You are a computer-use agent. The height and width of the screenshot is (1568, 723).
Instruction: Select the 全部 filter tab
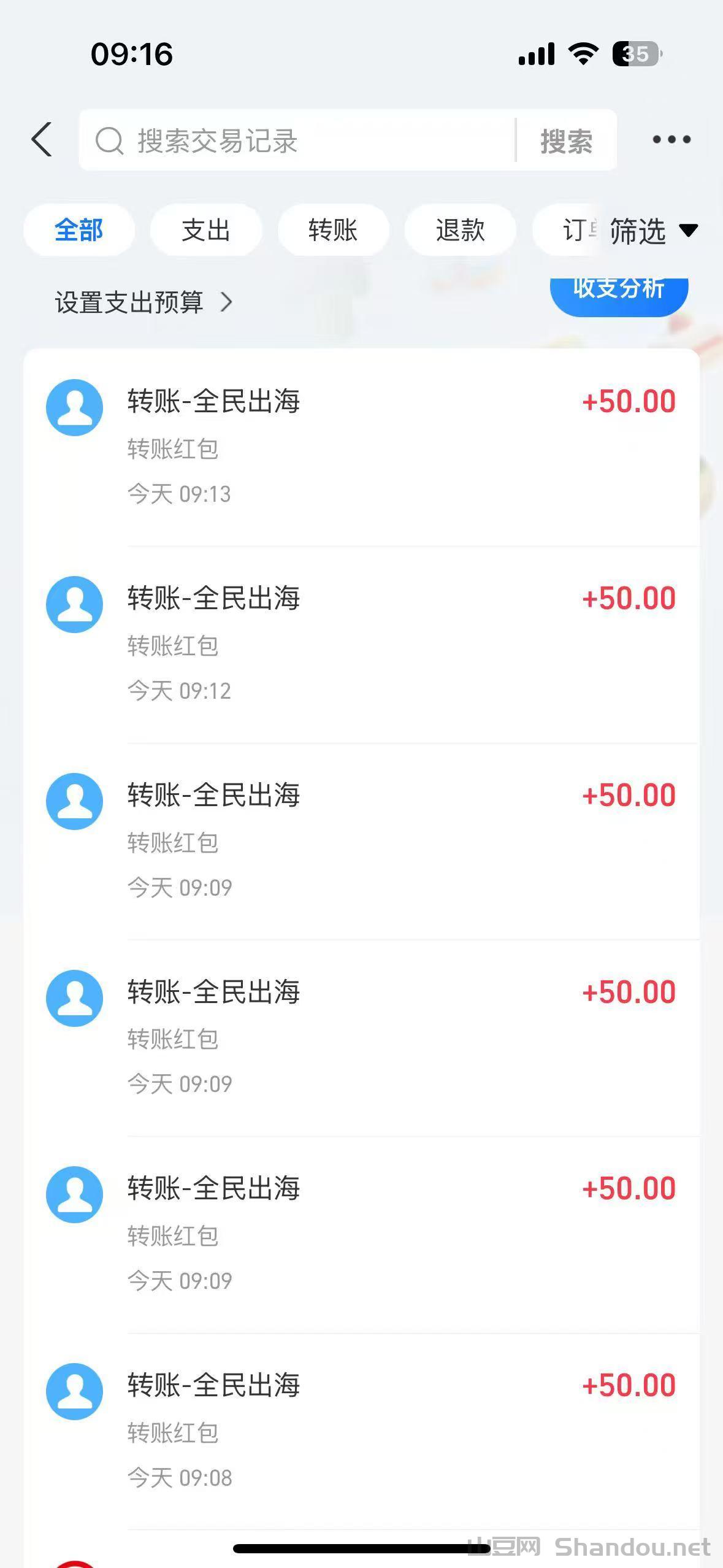[x=78, y=230]
